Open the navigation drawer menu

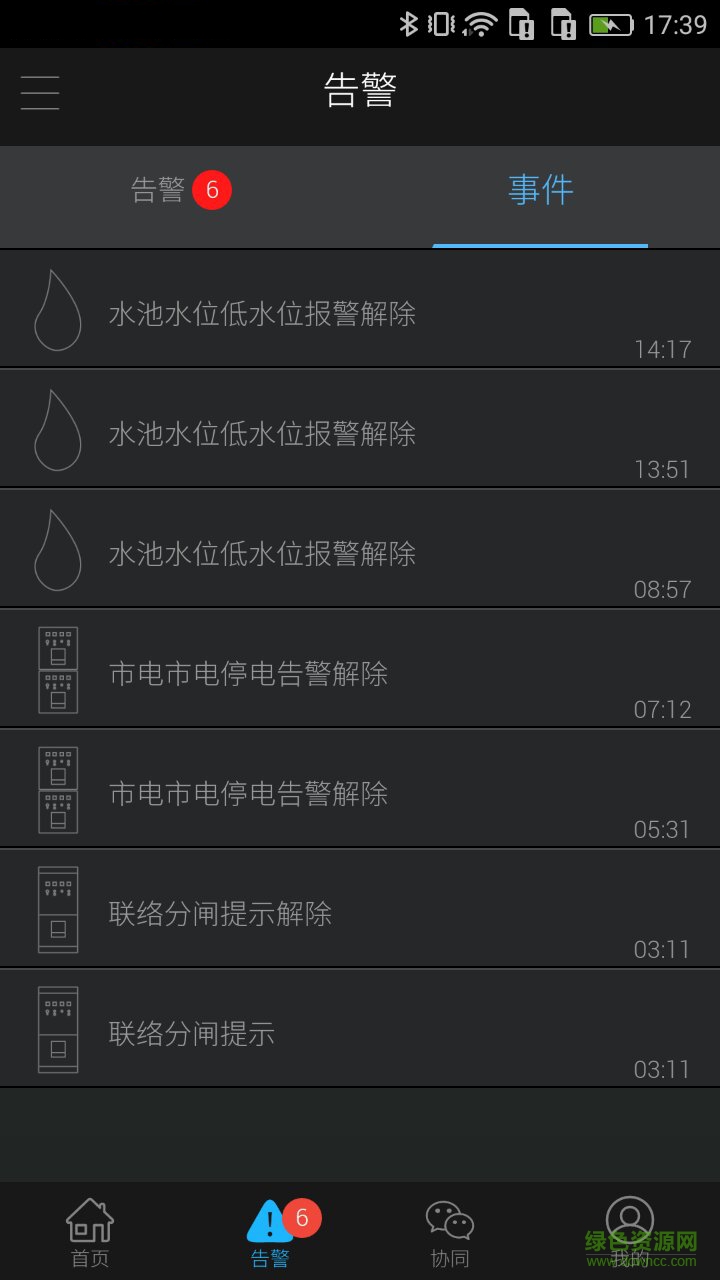pyautogui.click(x=39, y=92)
